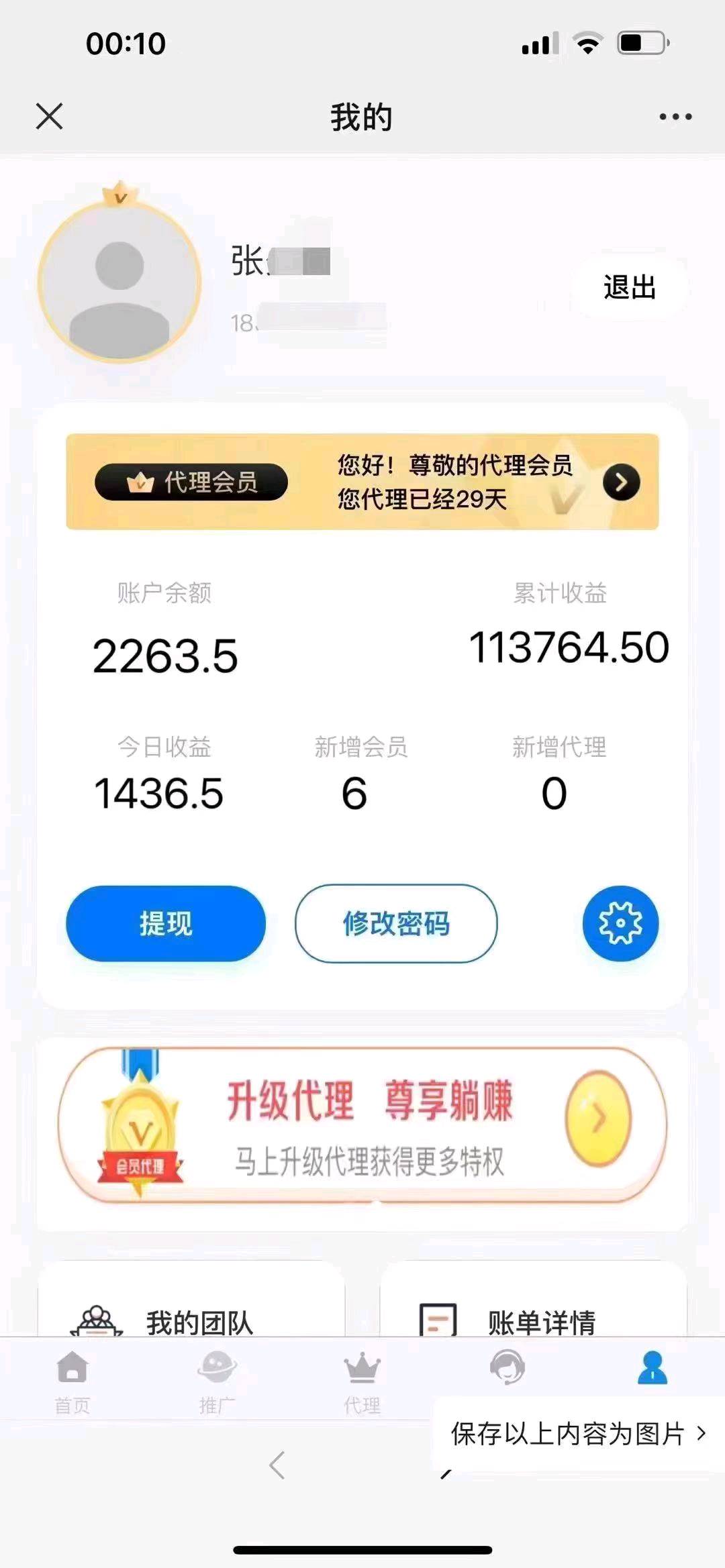Tap 保存以上内容为图片 to save the image
Viewport: 725px width, 1568px height.
pyautogui.click(x=579, y=1434)
